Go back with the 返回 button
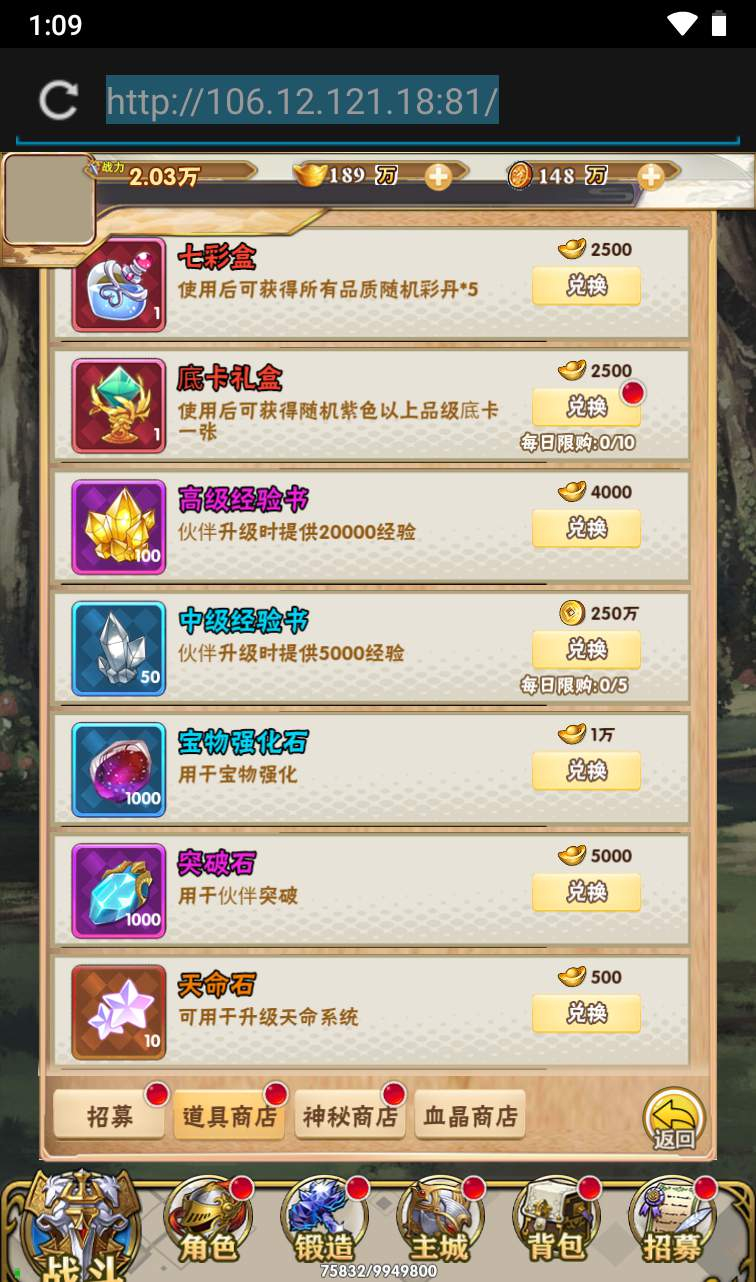 [674, 1119]
